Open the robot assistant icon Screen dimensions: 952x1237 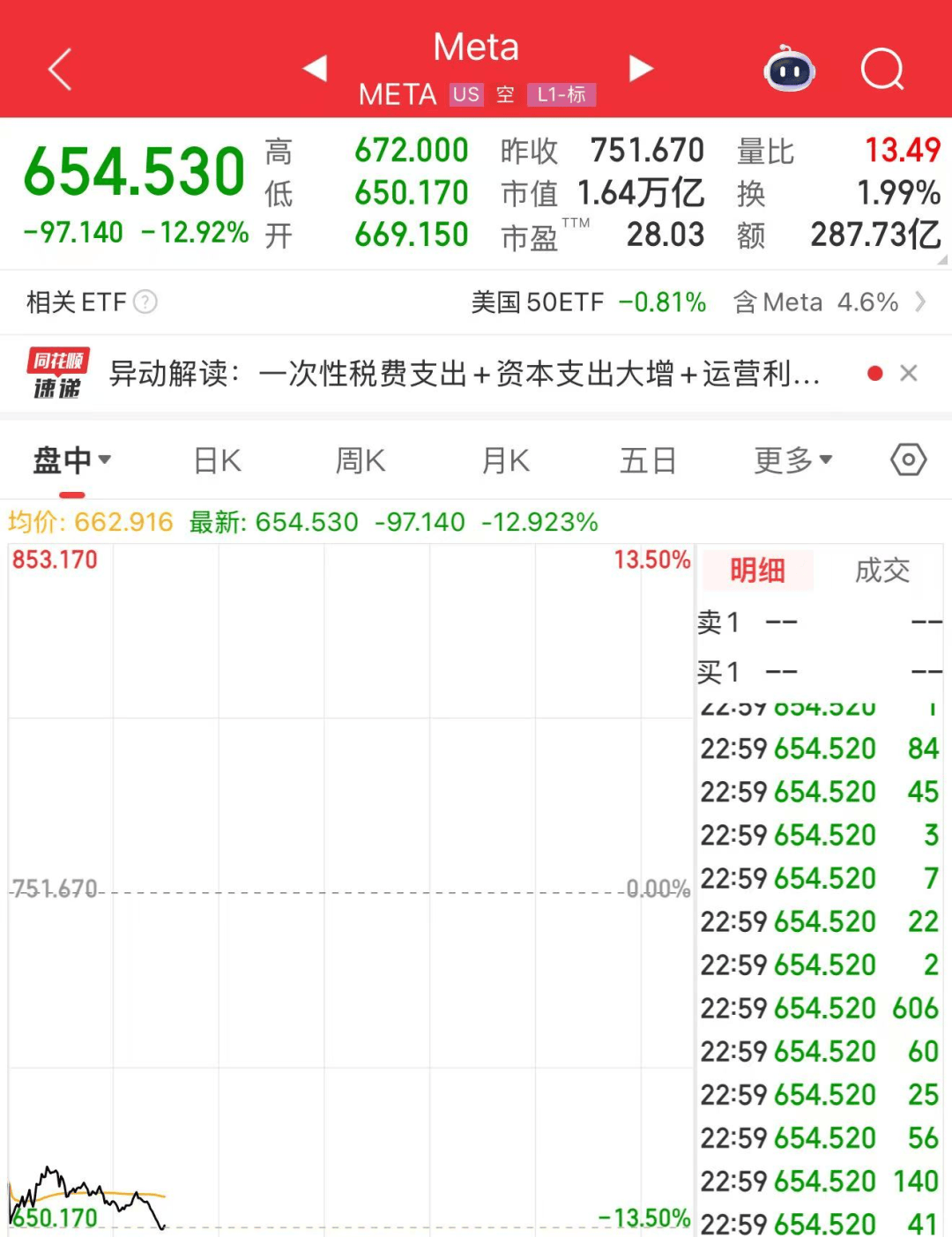pyautogui.click(x=789, y=70)
